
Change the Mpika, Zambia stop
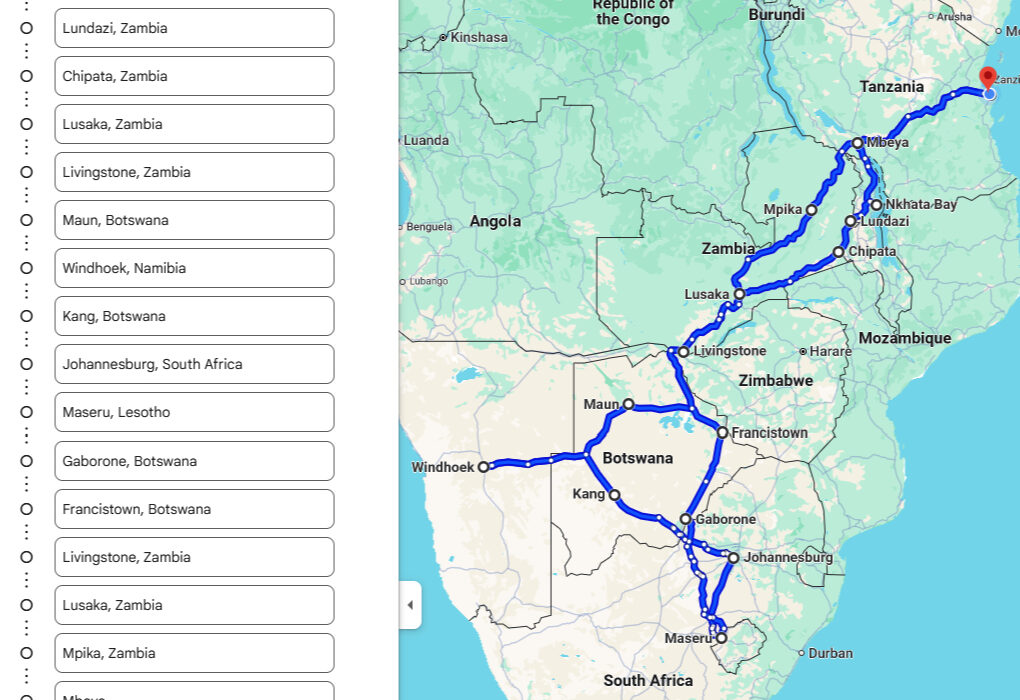pyautogui.click(x=194, y=653)
